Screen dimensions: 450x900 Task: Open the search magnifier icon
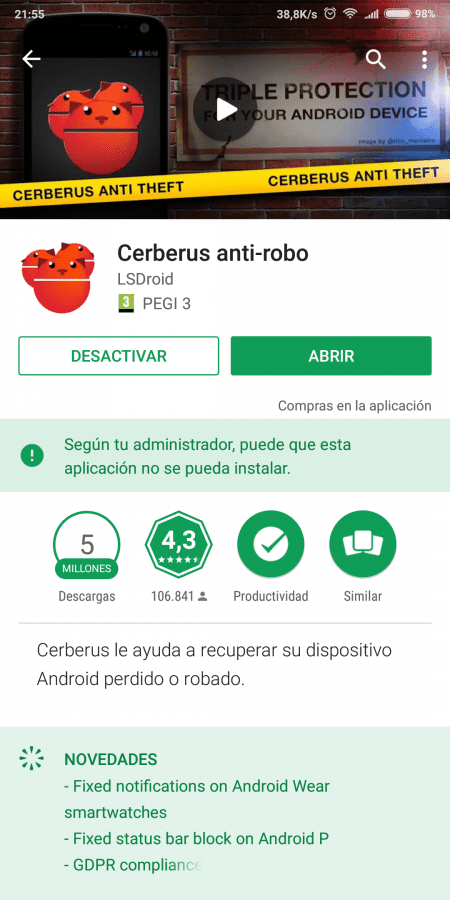point(376,59)
